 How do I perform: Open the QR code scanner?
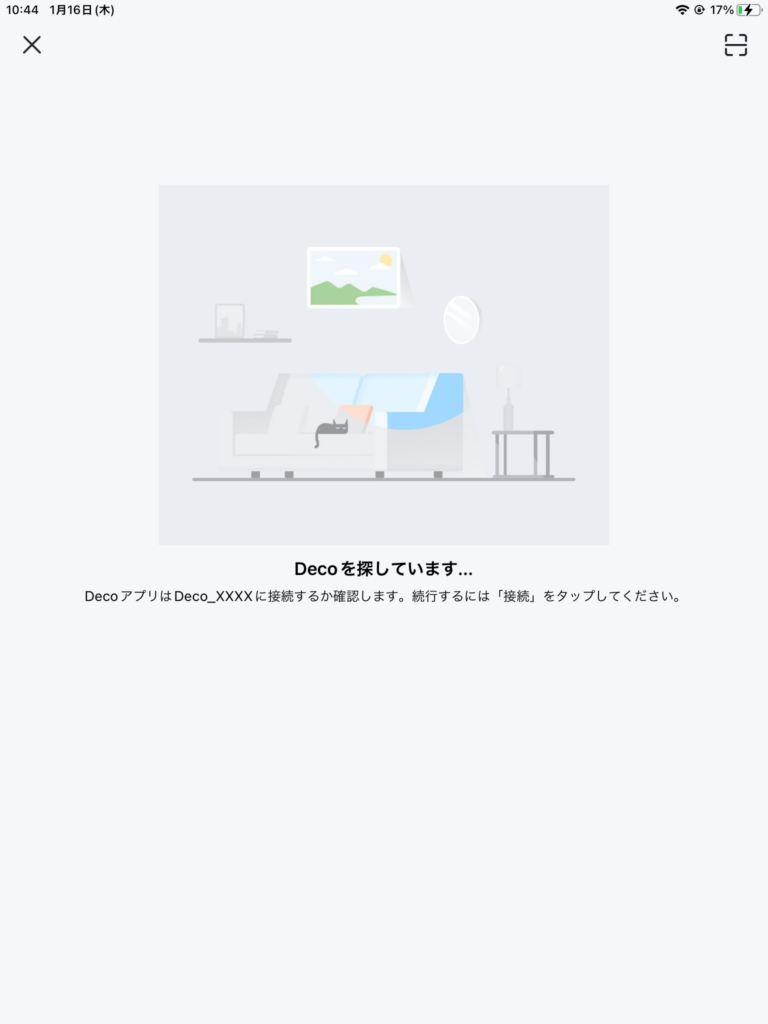(x=736, y=44)
